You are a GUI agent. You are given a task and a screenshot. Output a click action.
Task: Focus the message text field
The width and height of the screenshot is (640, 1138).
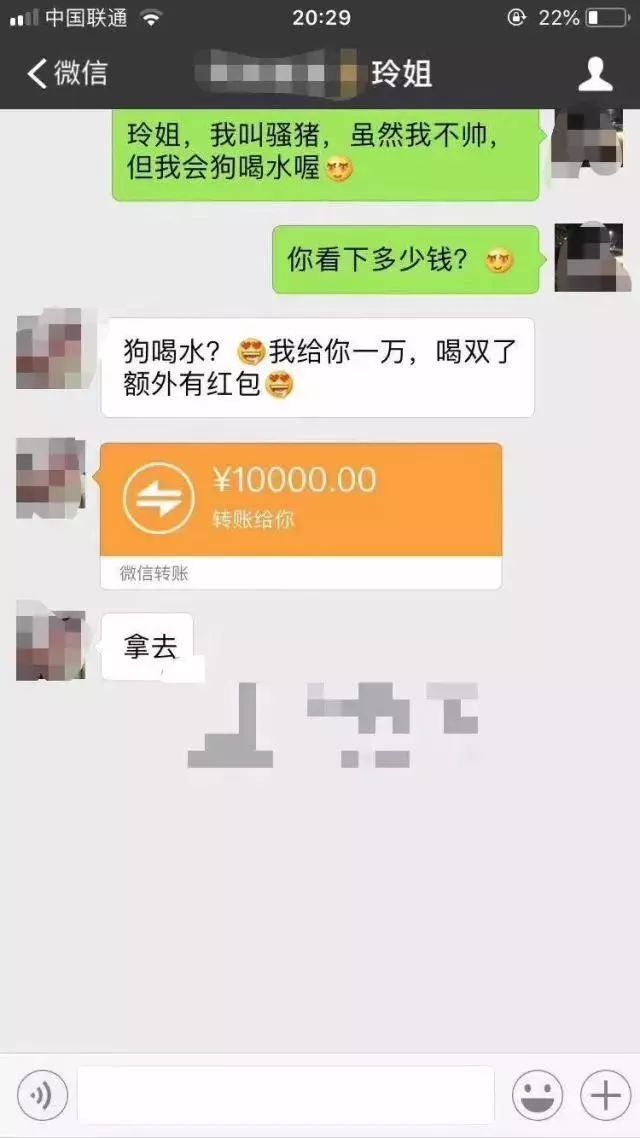(286, 1095)
